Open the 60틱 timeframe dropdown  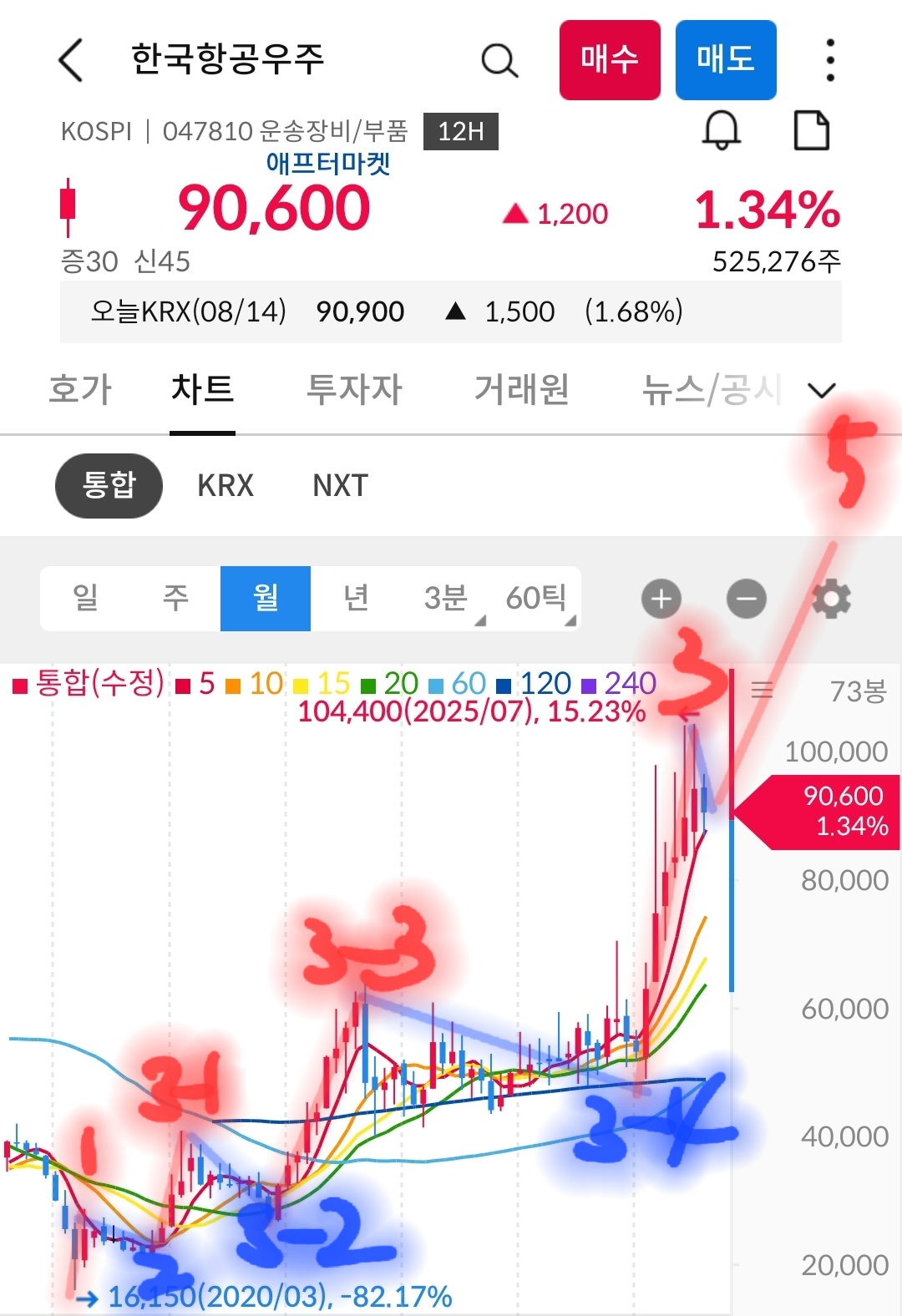537,598
